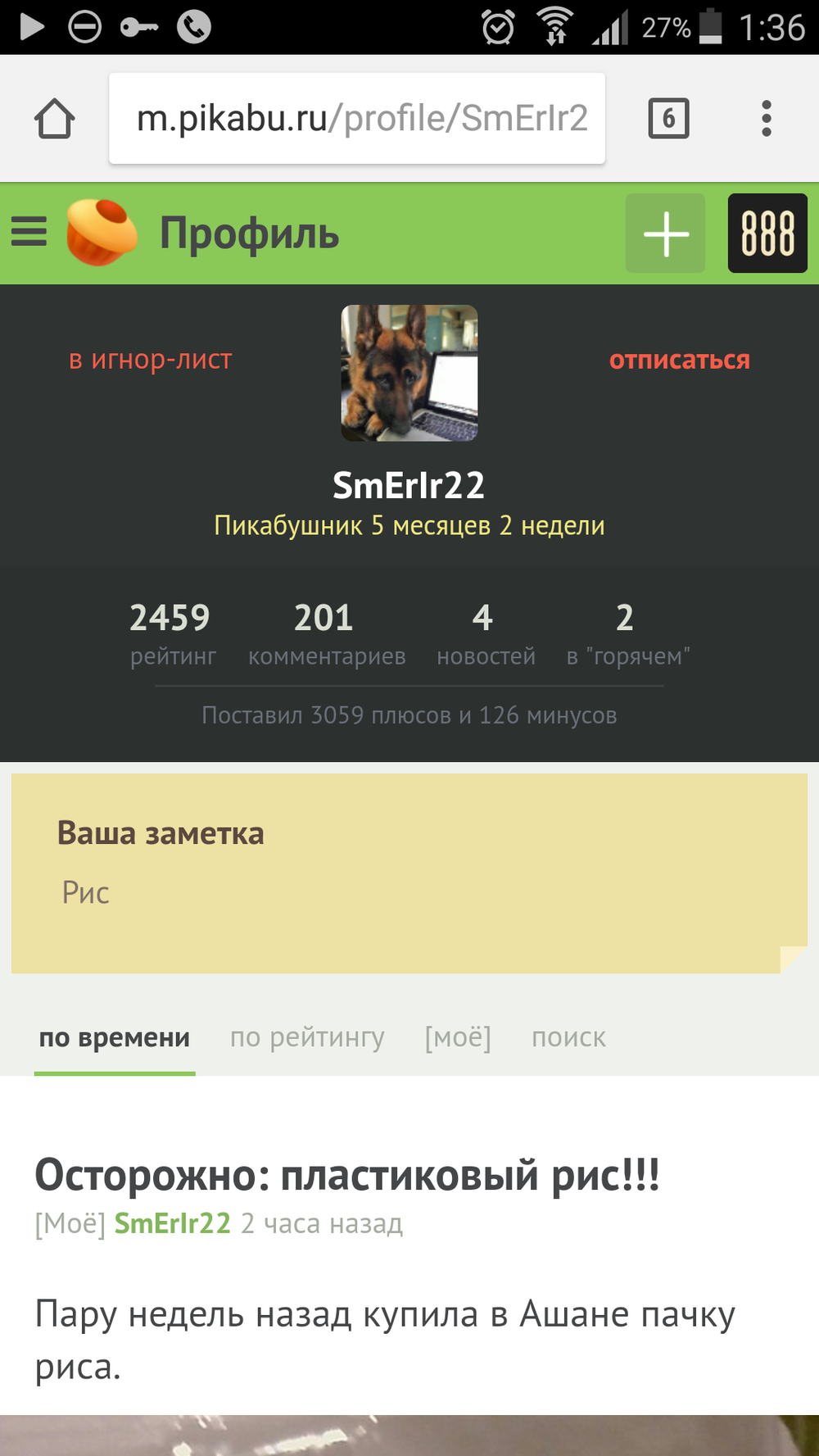Select the по времени tab

coord(115,1037)
